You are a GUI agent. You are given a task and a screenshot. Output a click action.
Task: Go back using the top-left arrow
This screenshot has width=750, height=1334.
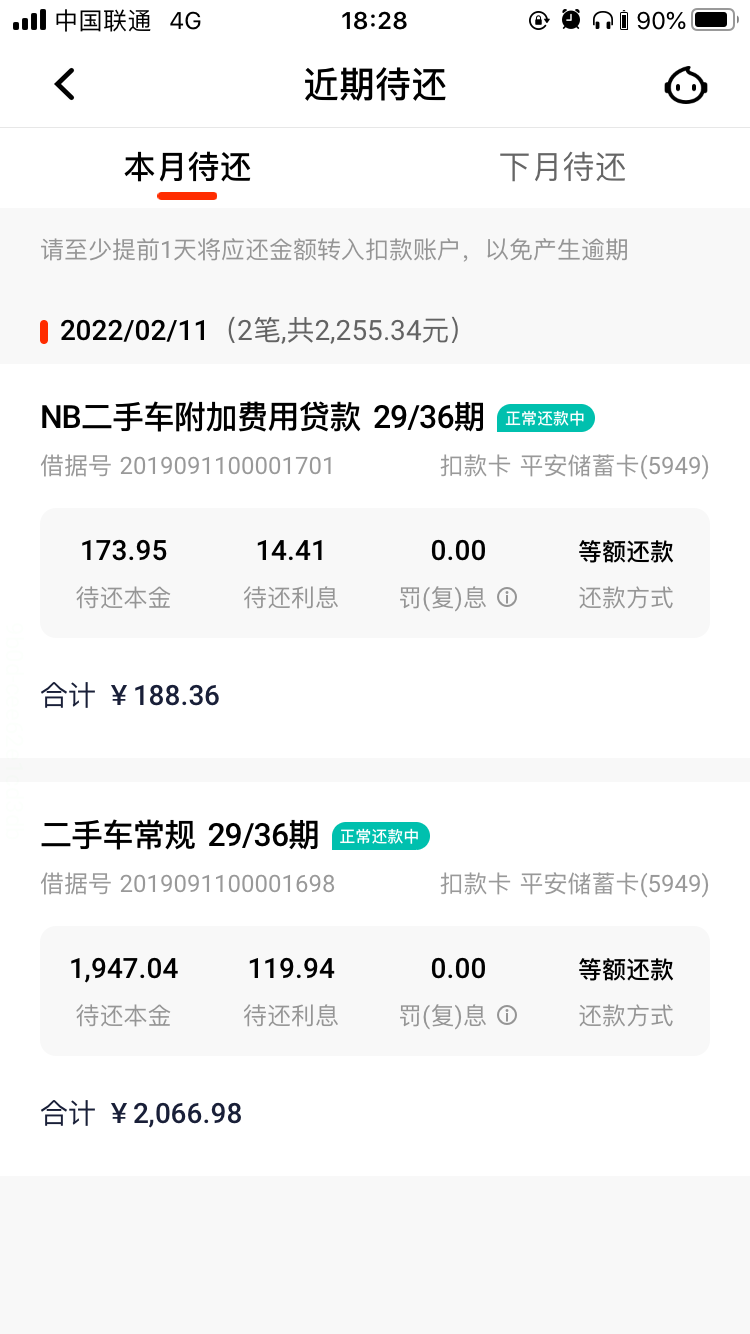(65, 85)
